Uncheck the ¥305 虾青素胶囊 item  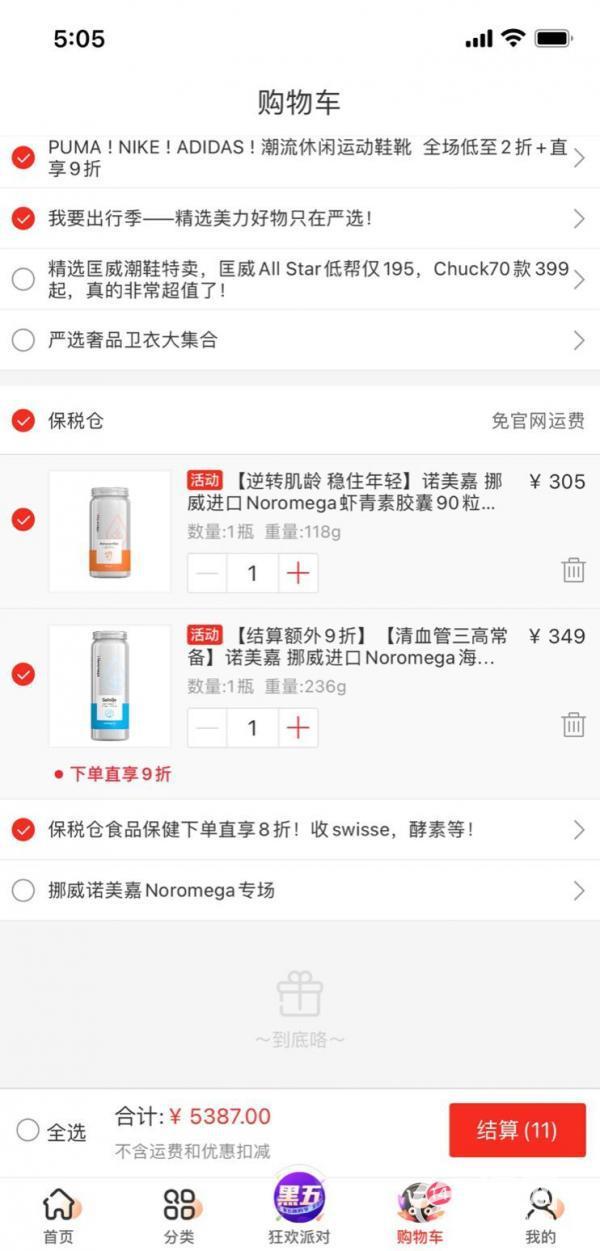23,520
